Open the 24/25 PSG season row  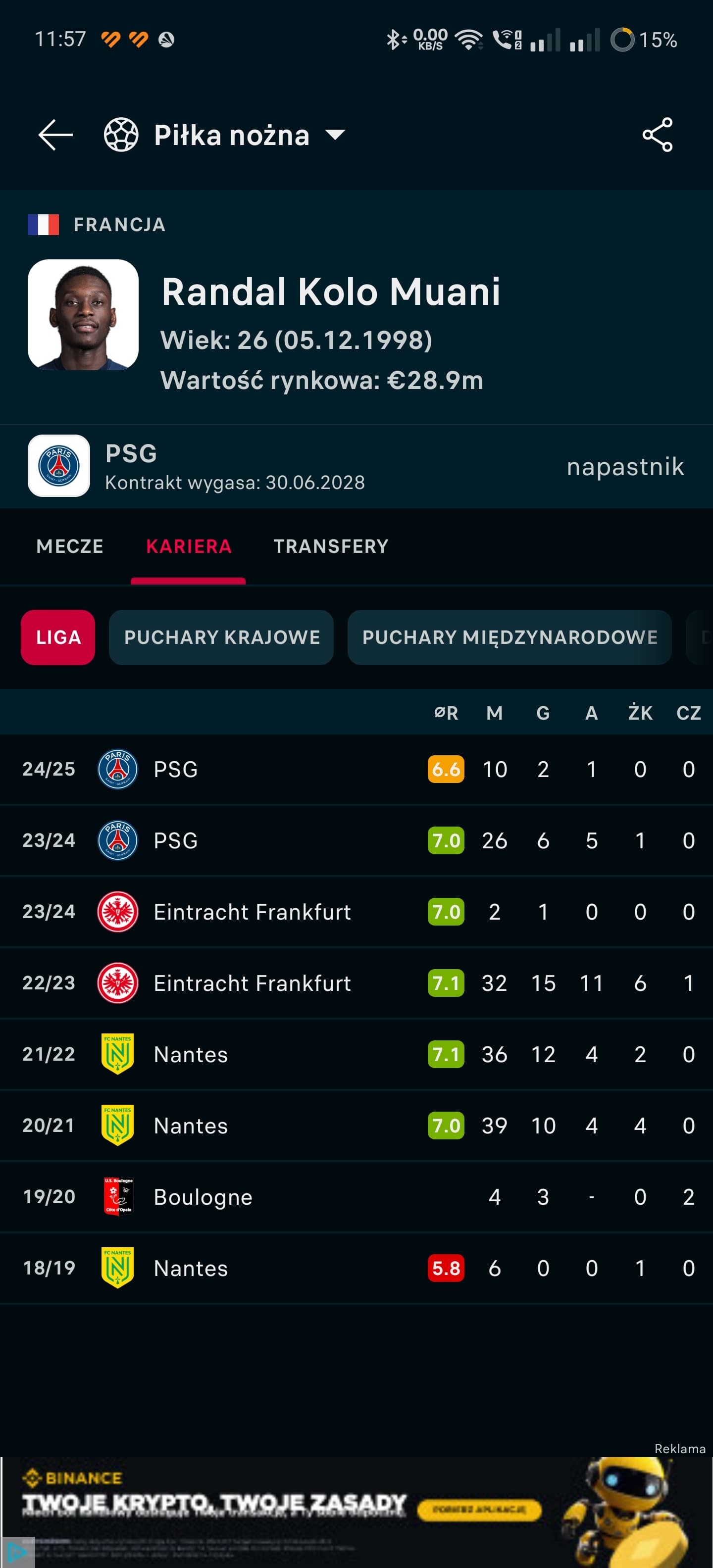(x=356, y=769)
